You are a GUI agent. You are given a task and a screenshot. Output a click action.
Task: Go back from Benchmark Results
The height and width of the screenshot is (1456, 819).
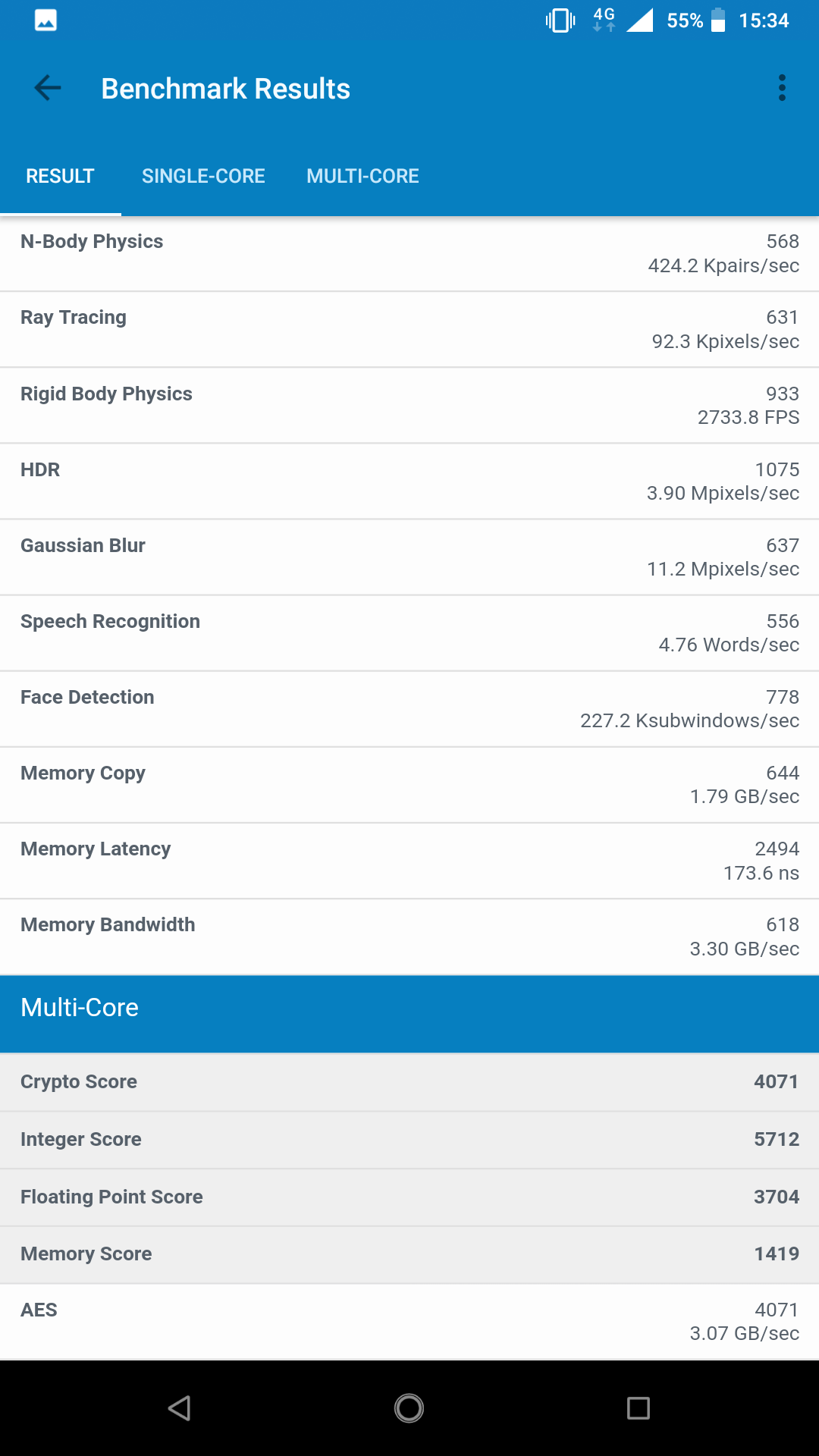point(48,89)
